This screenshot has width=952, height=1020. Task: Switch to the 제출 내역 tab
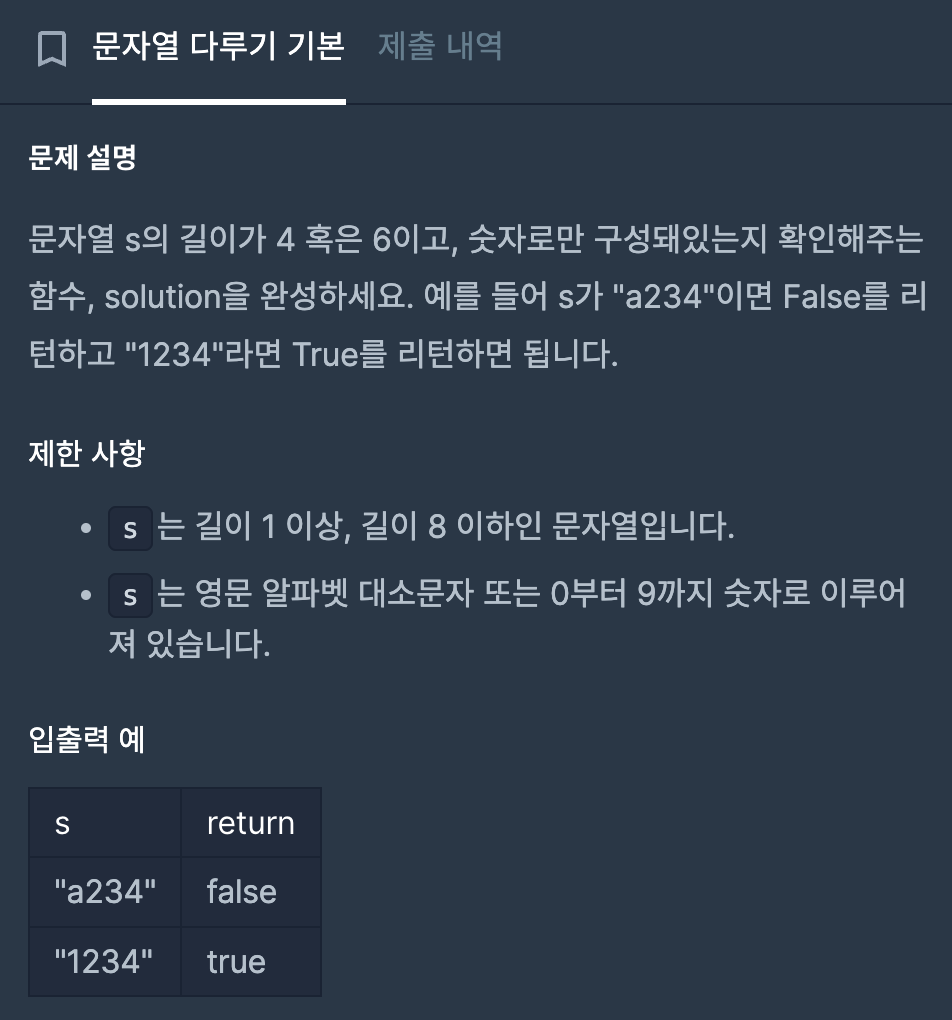pos(439,46)
